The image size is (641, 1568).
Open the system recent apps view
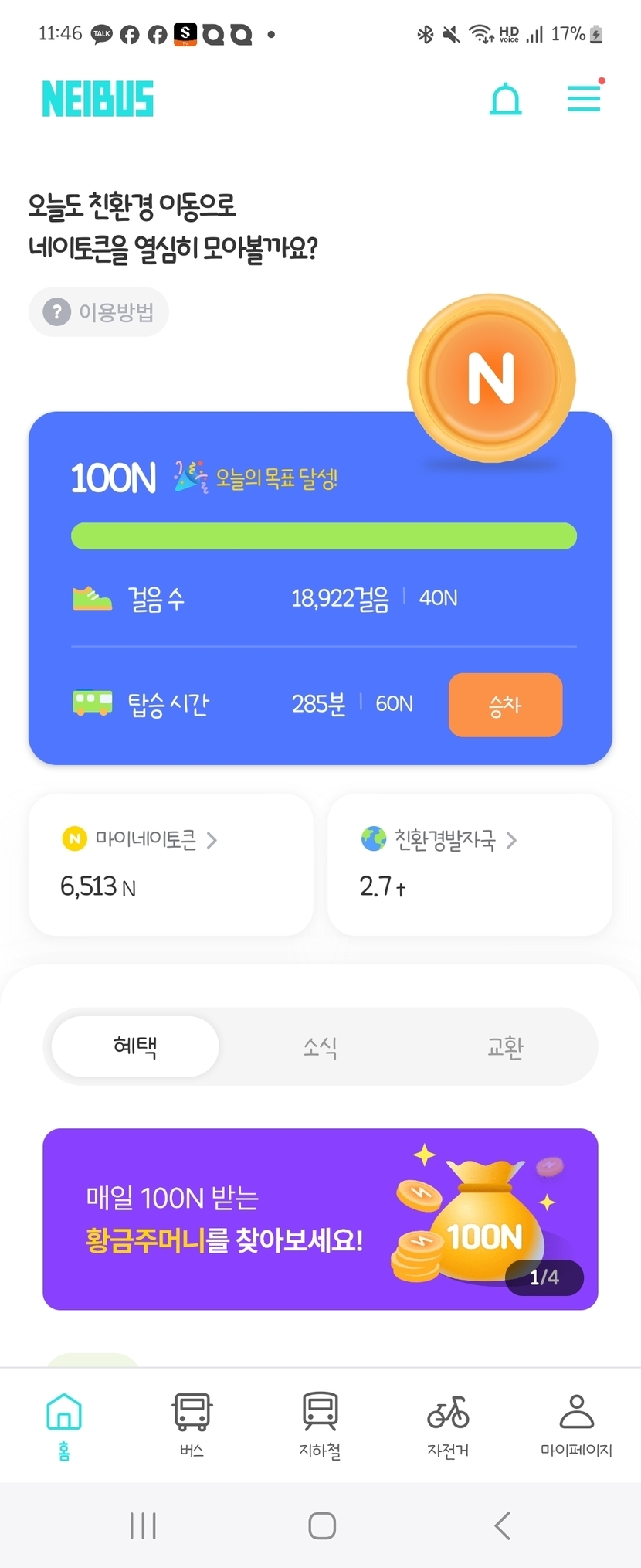143,1525
